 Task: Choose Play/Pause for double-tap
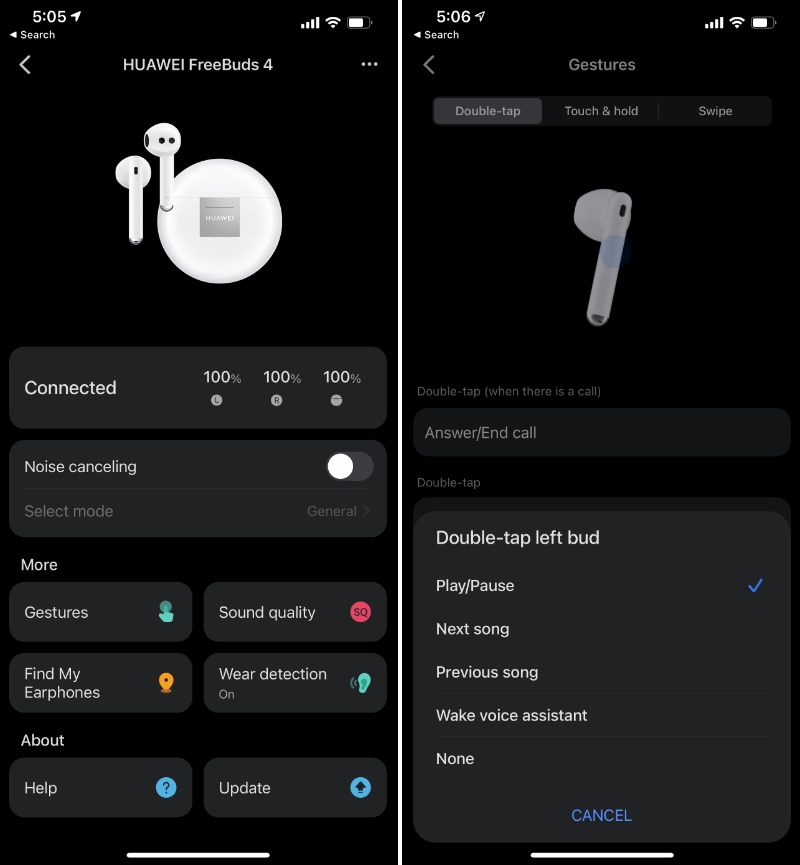(600, 586)
